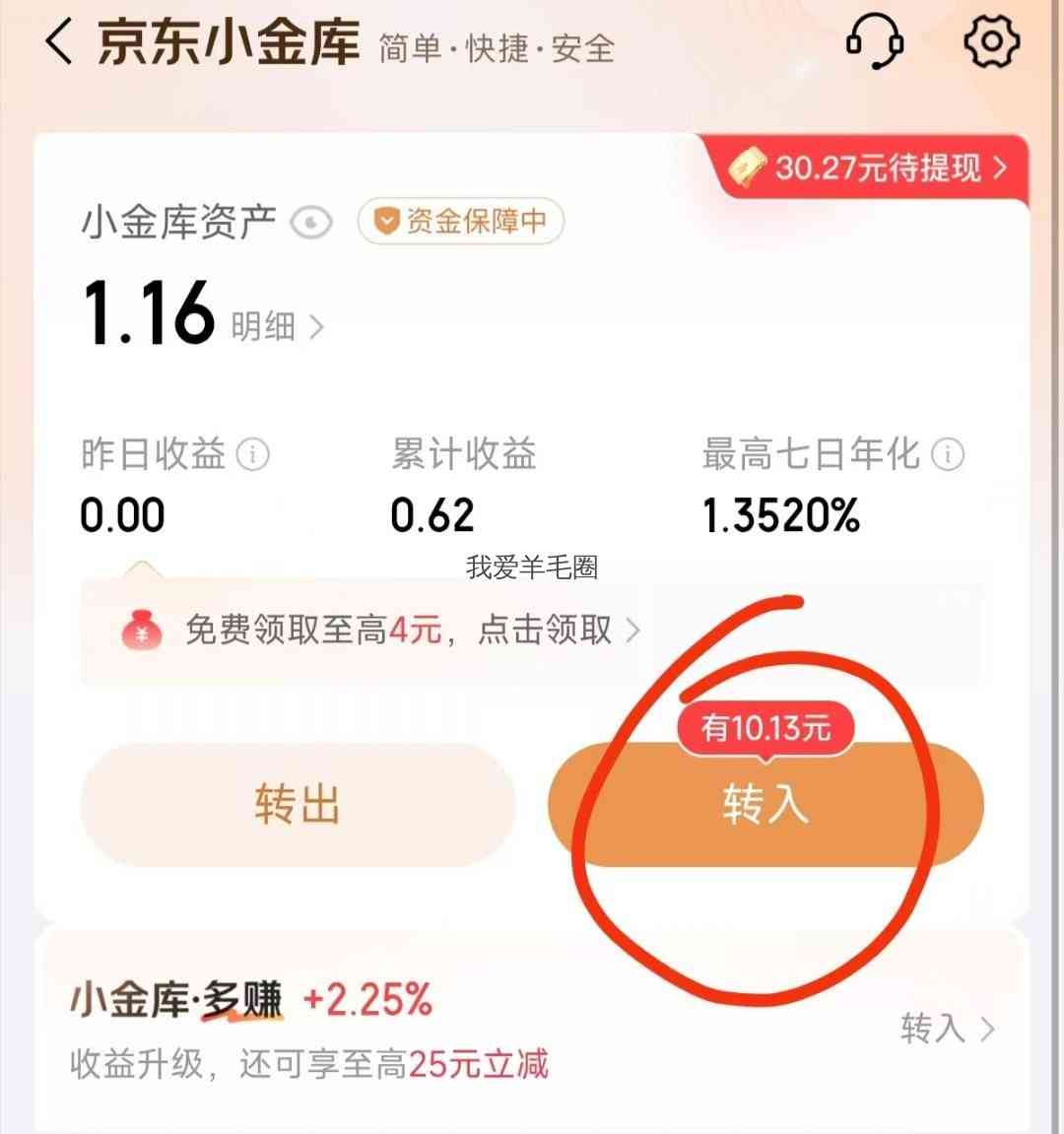Tap the 资金保障中 badge
Screen dimensions: 1064x1134
tap(461, 222)
